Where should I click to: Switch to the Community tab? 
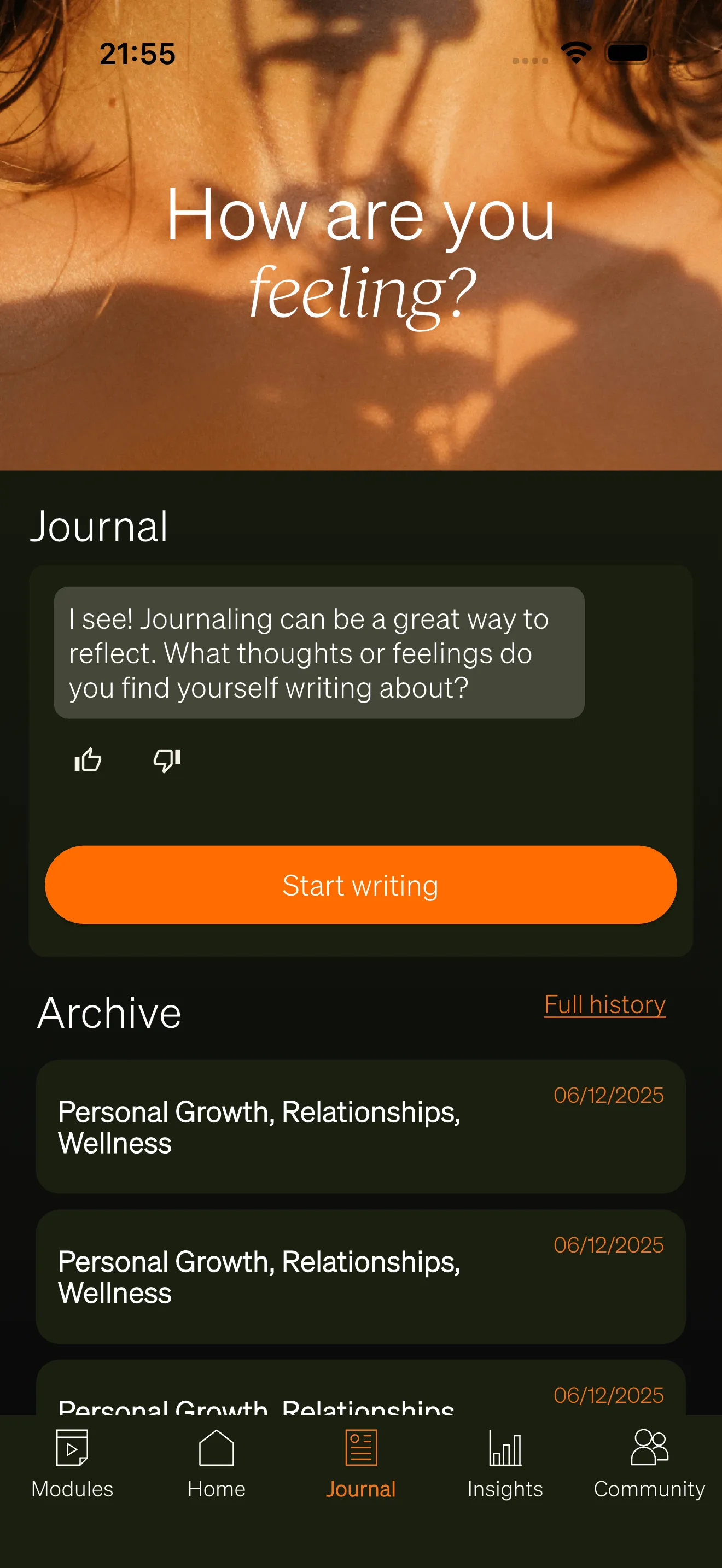[x=649, y=1473]
